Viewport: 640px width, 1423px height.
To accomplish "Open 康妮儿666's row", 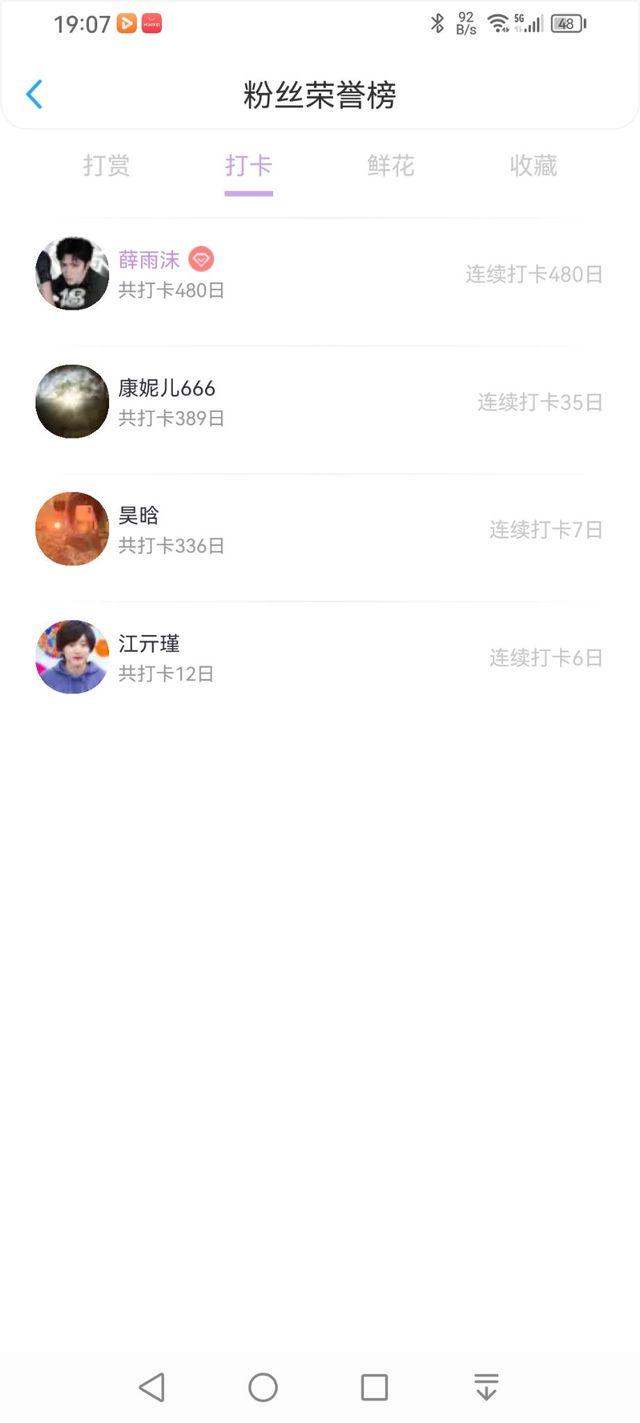I will tap(320, 401).
